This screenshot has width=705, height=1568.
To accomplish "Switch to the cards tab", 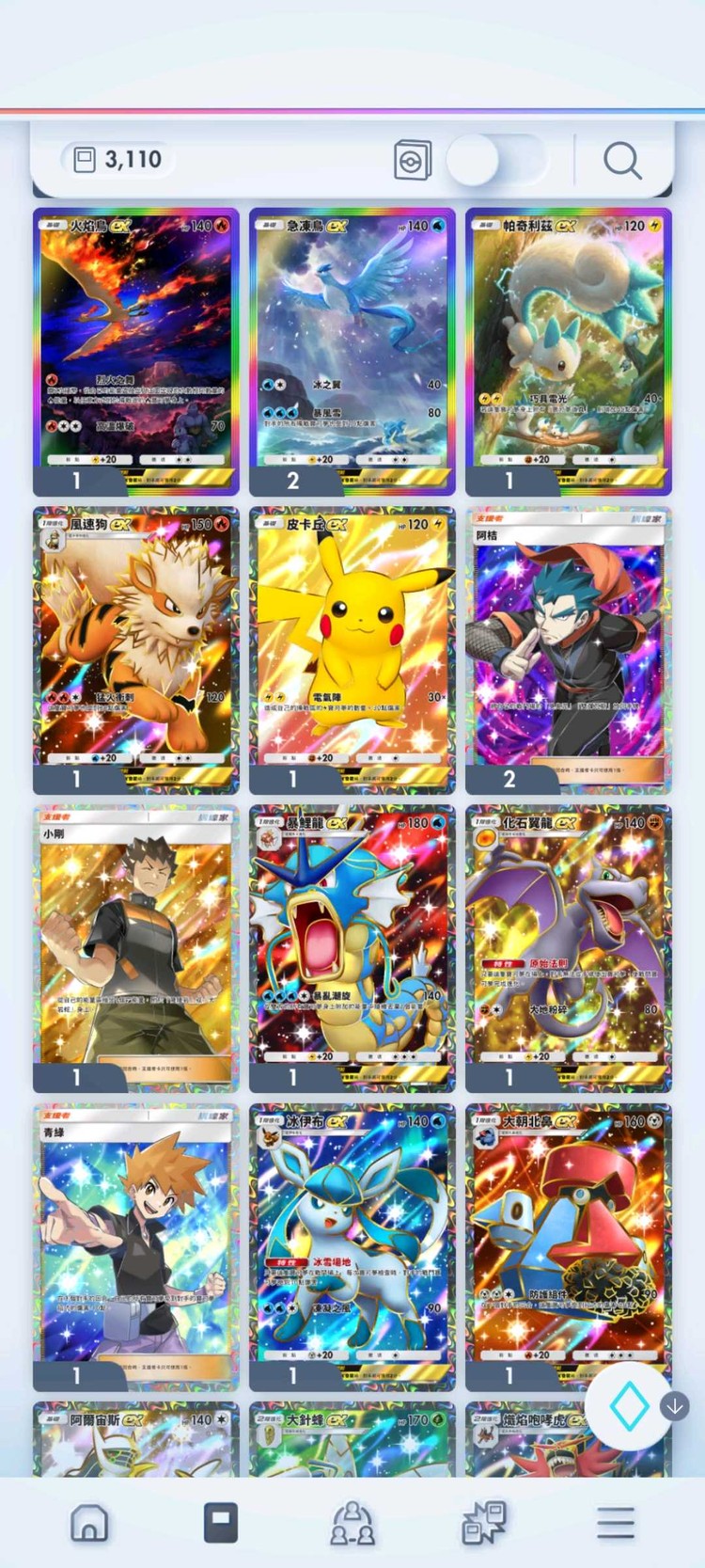I will pyautogui.click(x=221, y=1522).
